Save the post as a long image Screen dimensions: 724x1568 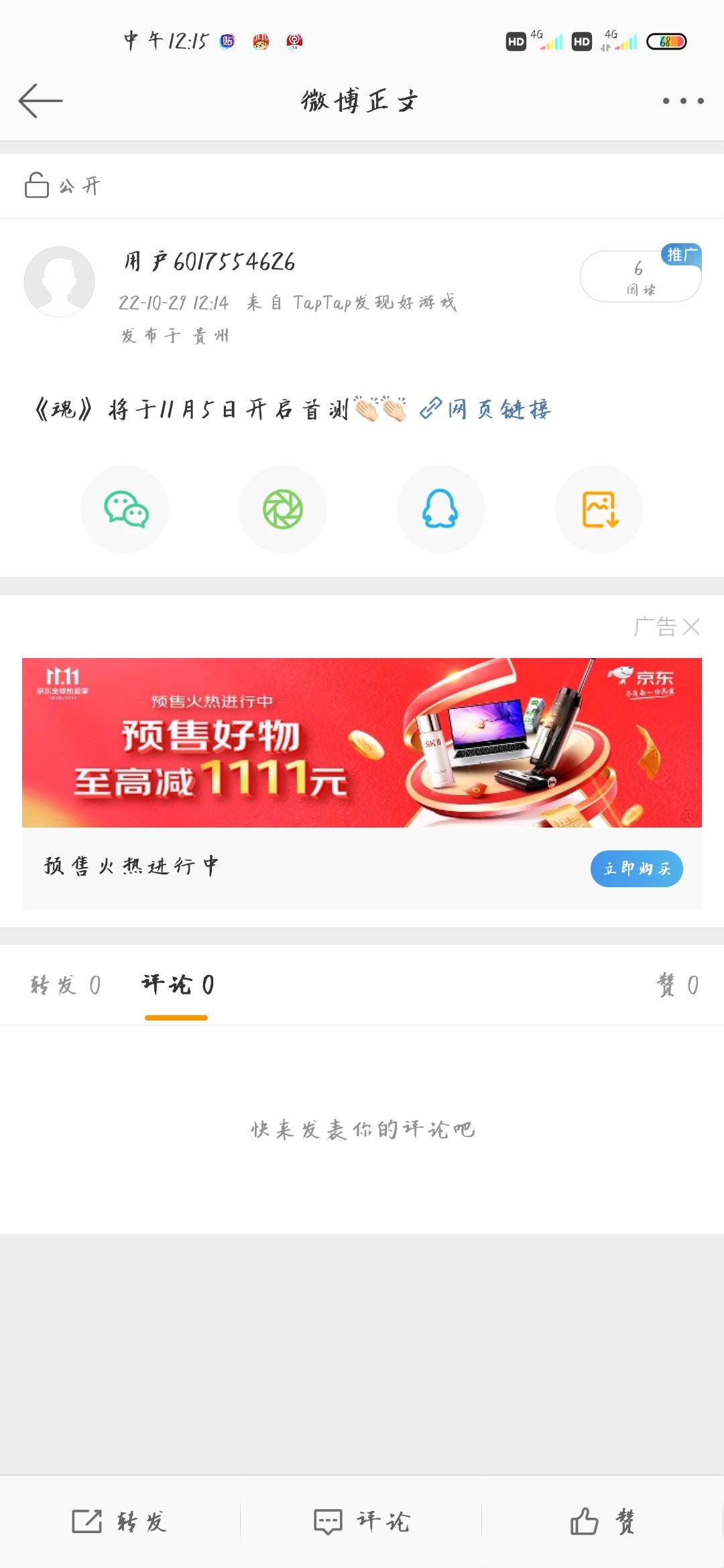(x=599, y=509)
